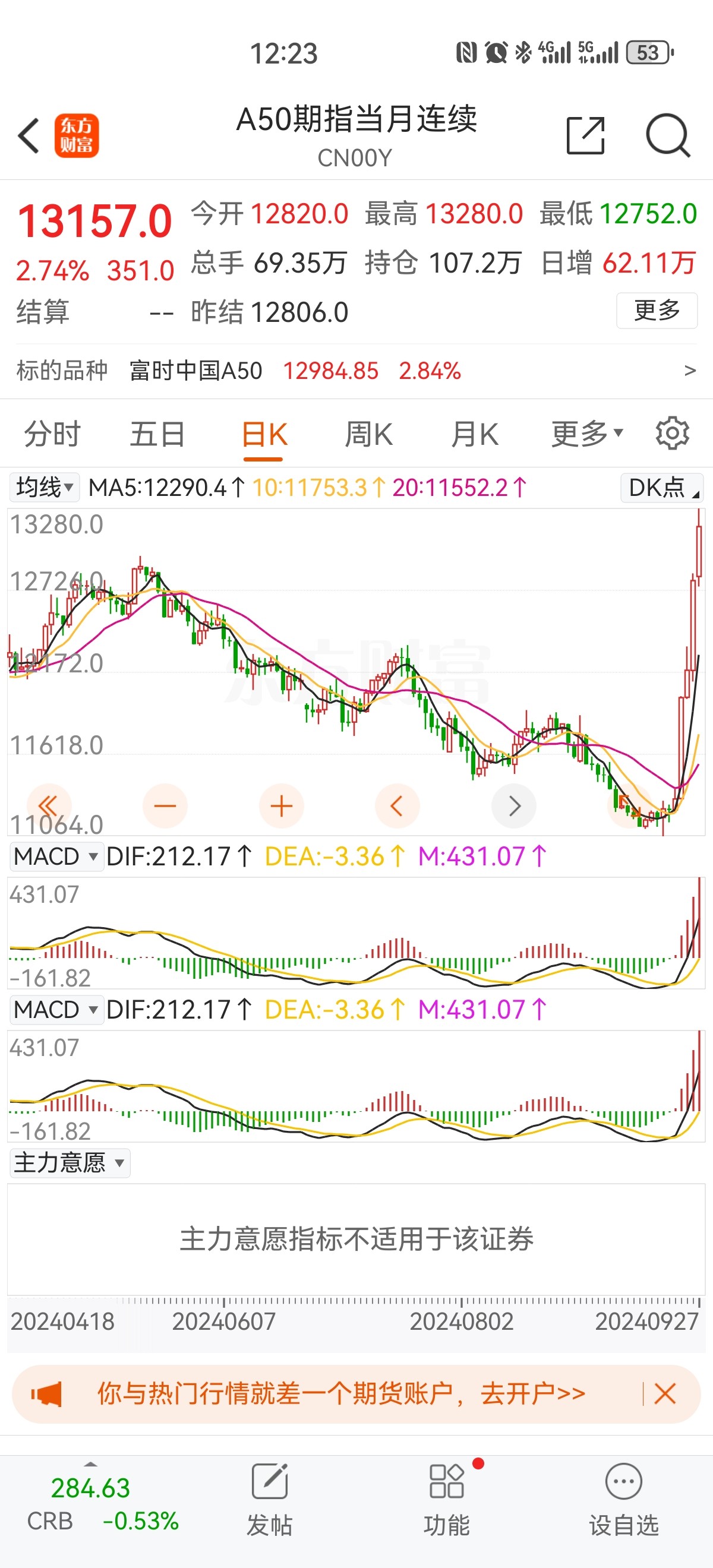Screen dimensions: 713x1568
Task: Jump to earliest data with double-left arrow
Action: click(x=49, y=806)
